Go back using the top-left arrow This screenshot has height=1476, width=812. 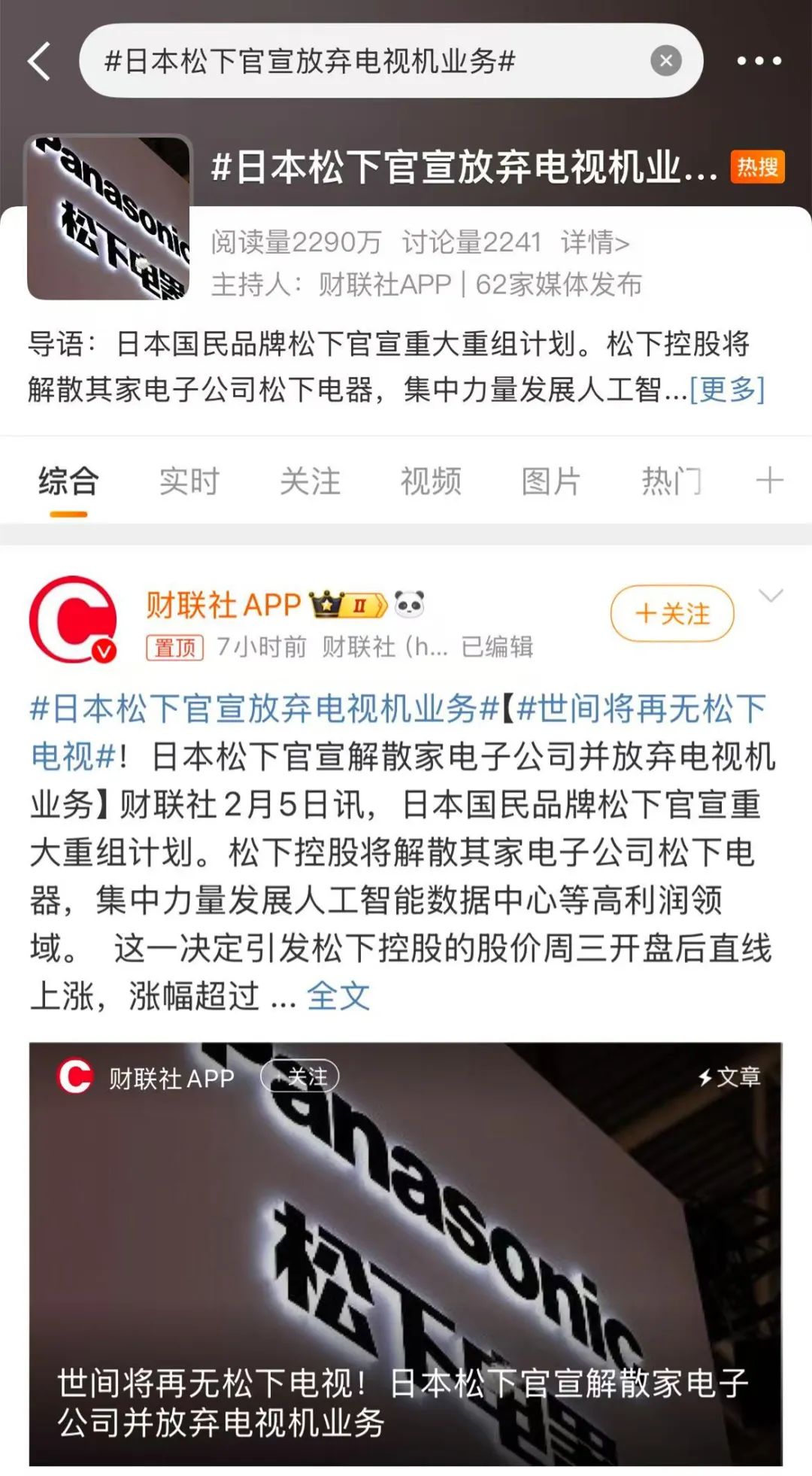[39, 61]
